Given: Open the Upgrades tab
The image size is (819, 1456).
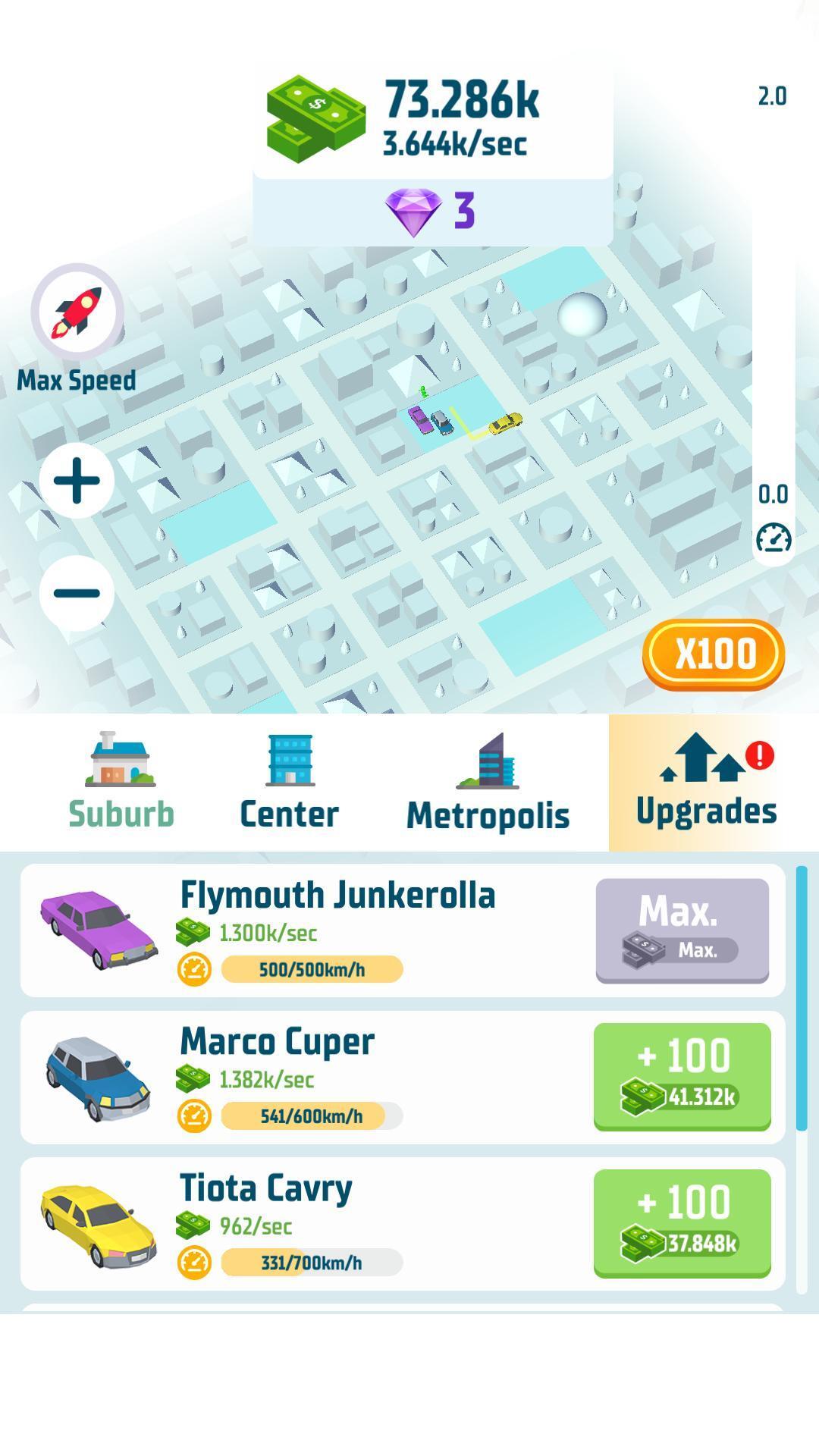Looking at the screenshot, I should click(x=706, y=782).
